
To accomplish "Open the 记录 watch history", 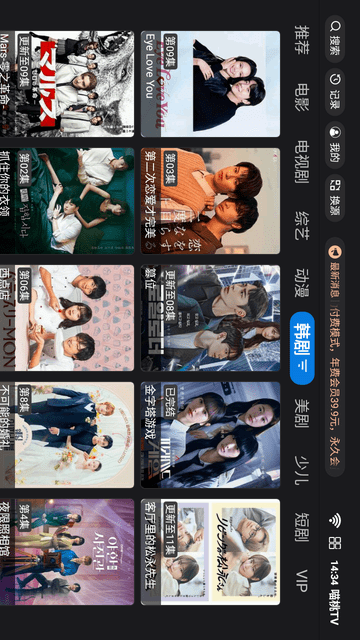I will pyautogui.click(x=335, y=92).
